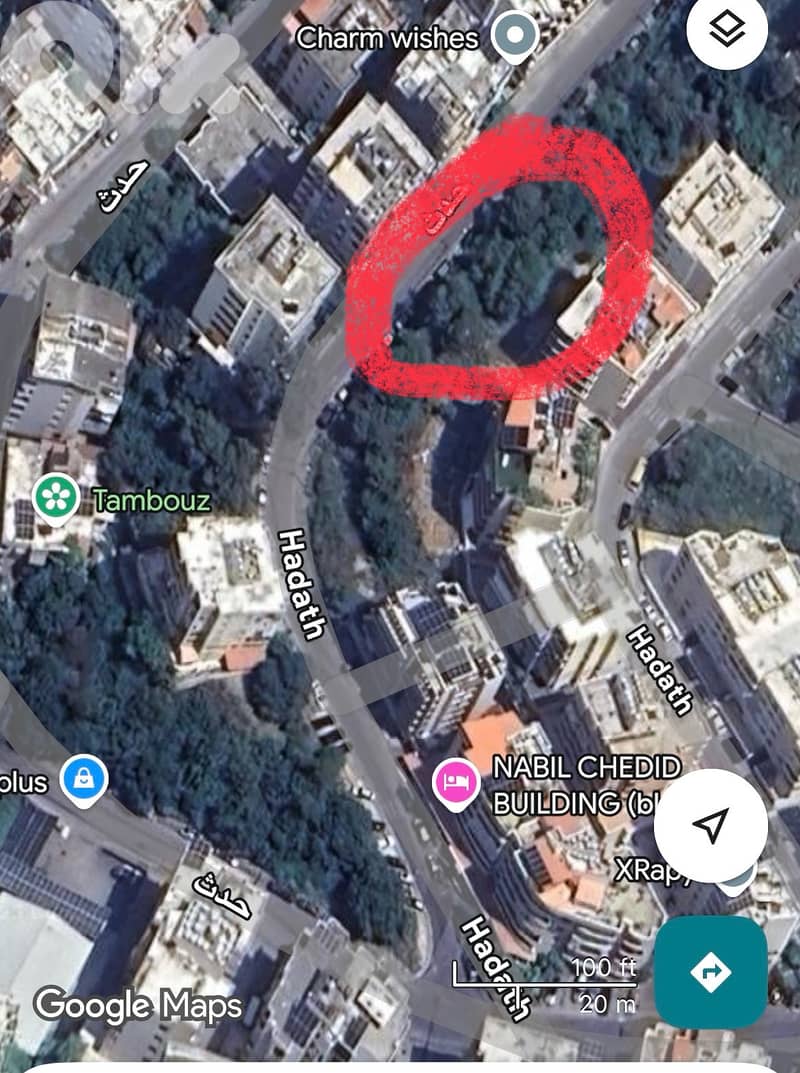Open the blue shopping bag pin
Image resolution: width=800 pixels, height=1073 pixels.
pos(84,780)
